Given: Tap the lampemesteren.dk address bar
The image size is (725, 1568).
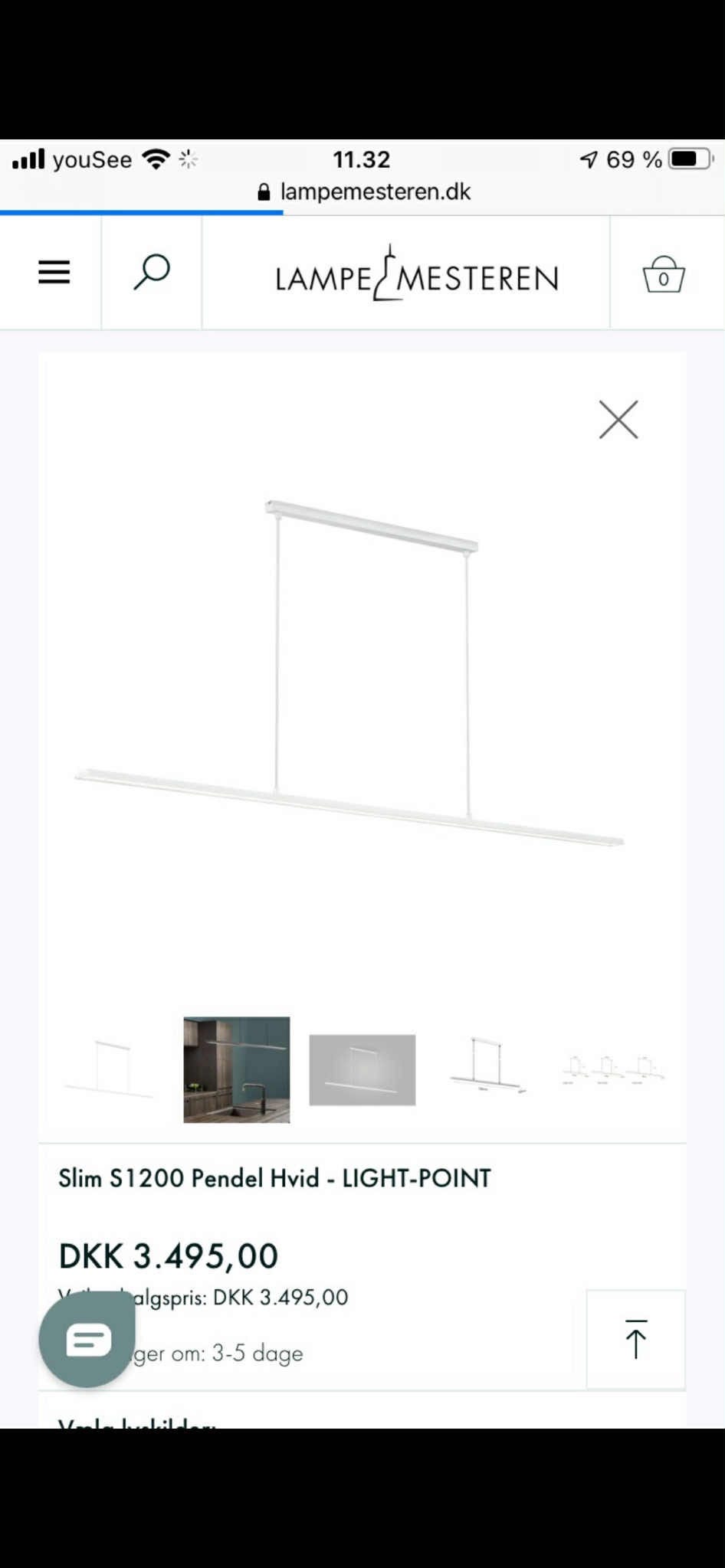Looking at the screenshot, I should coord(376,191).
